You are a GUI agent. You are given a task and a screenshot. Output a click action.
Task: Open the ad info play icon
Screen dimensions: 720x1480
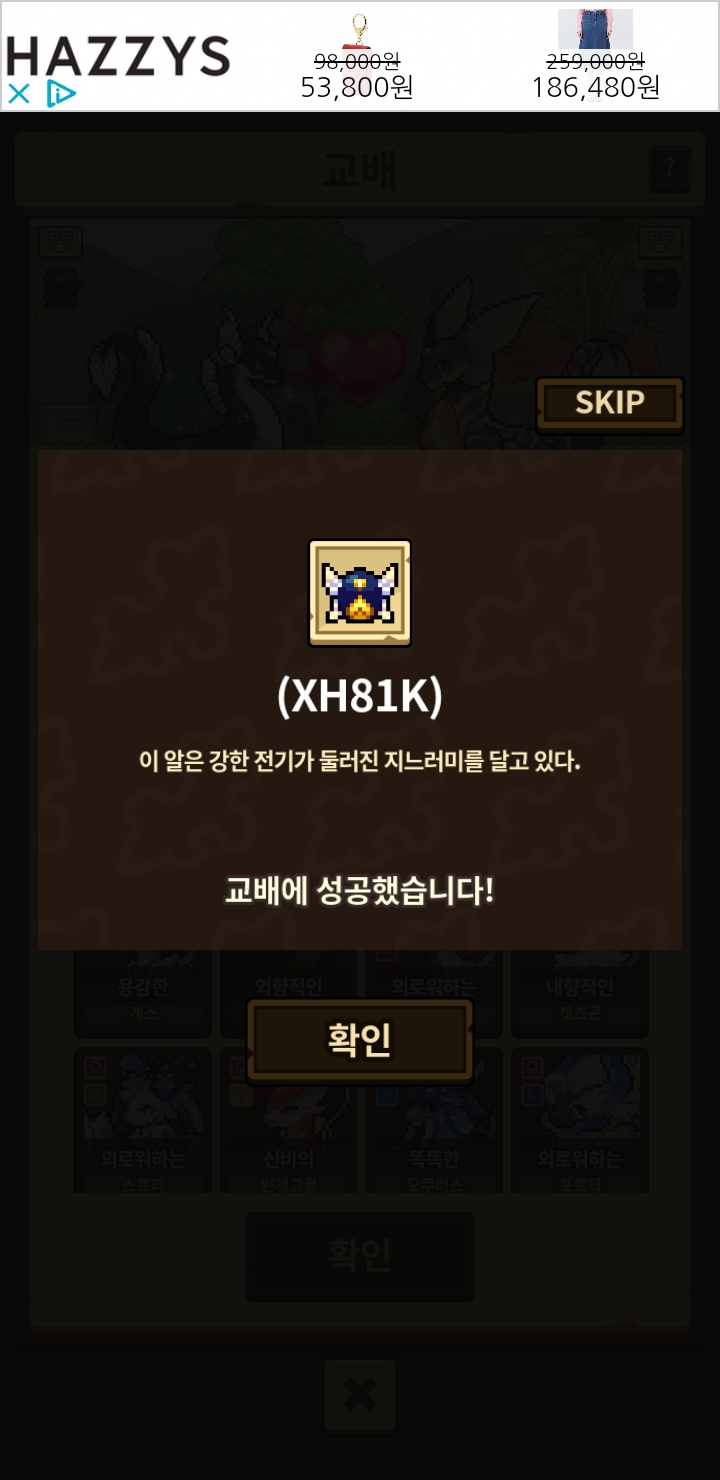60,95
